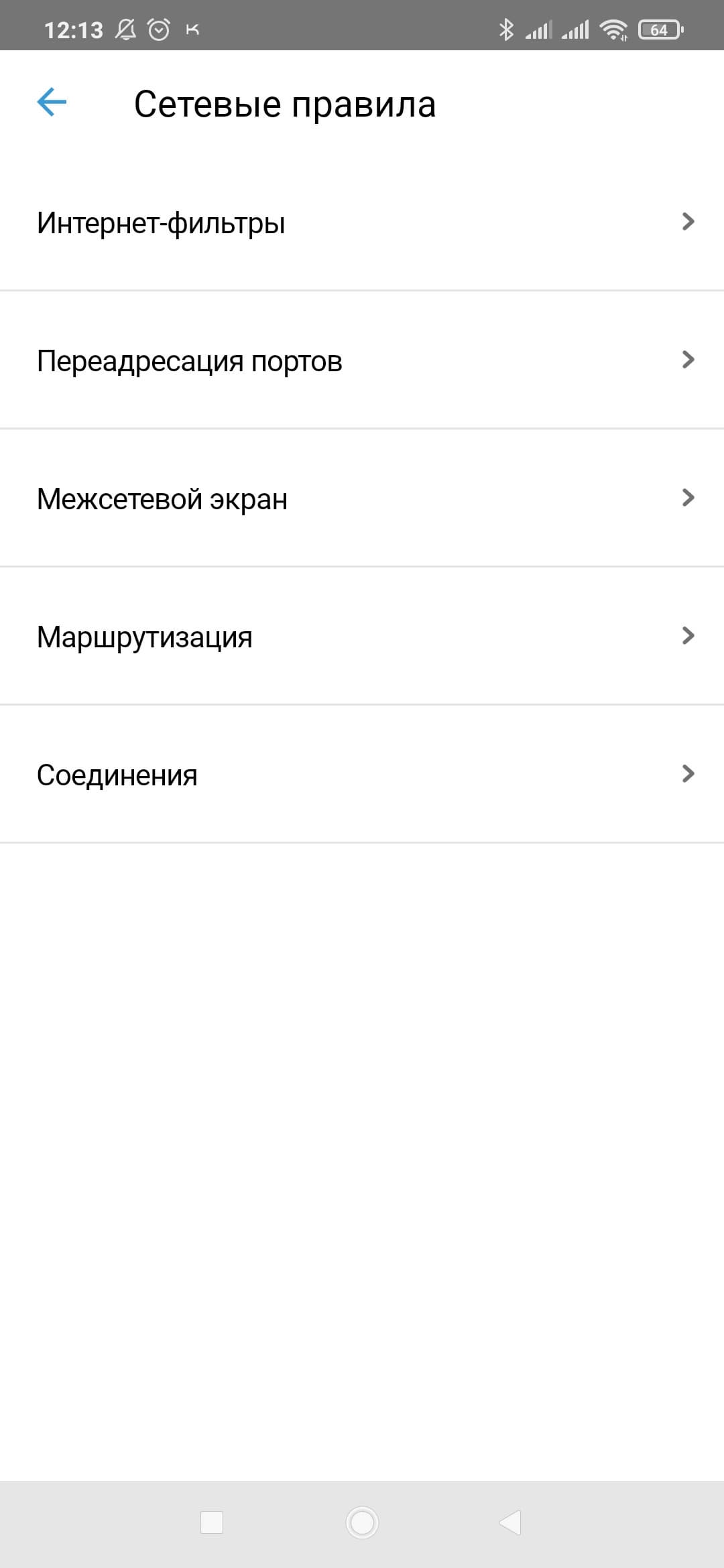Image resolution: width=724 pixels, height=1568 pixels.
Task: Open Переадресация портов
Action: 362,361
